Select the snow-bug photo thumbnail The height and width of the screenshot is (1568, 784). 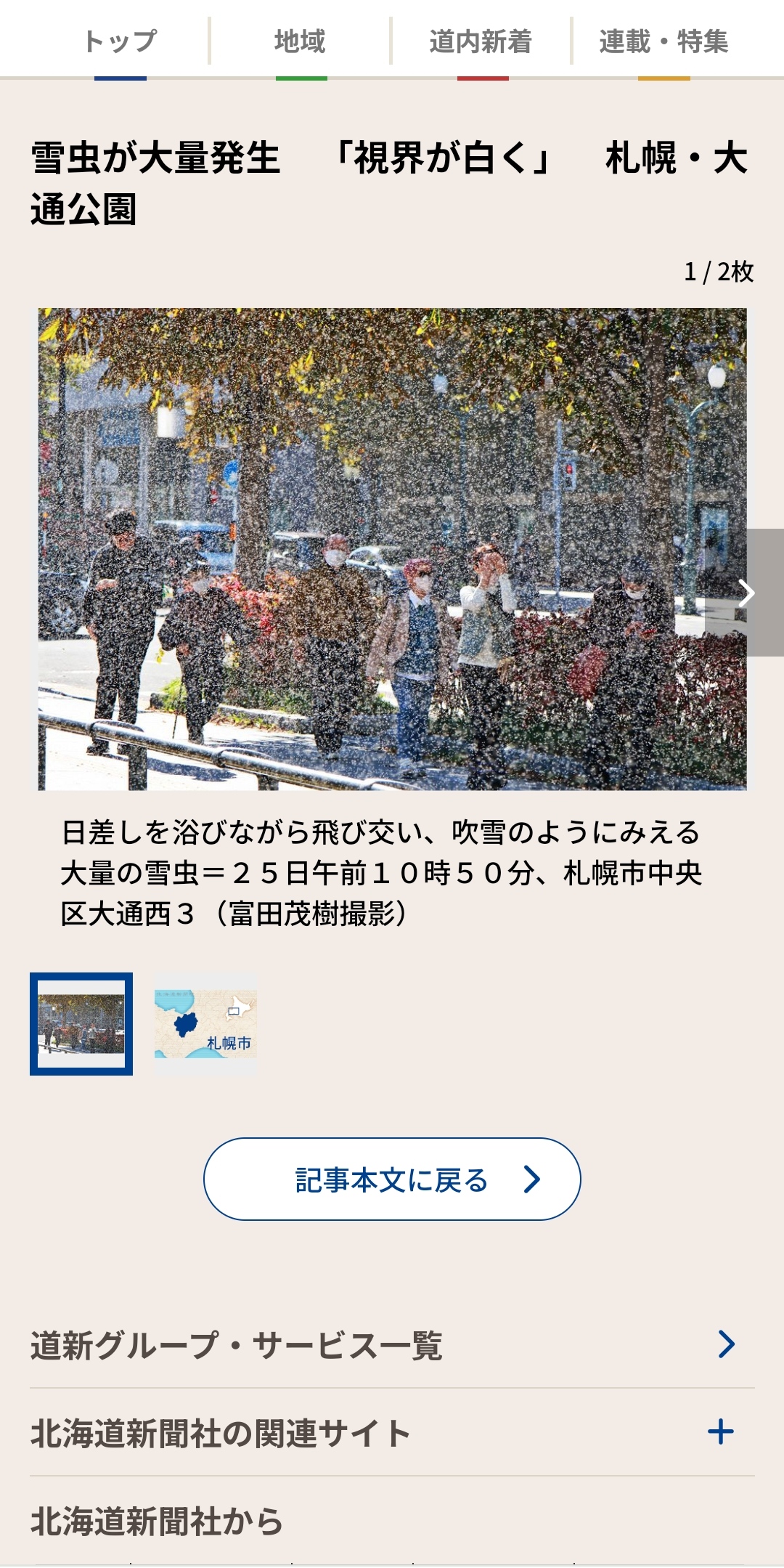click(x=81, y=1023)
